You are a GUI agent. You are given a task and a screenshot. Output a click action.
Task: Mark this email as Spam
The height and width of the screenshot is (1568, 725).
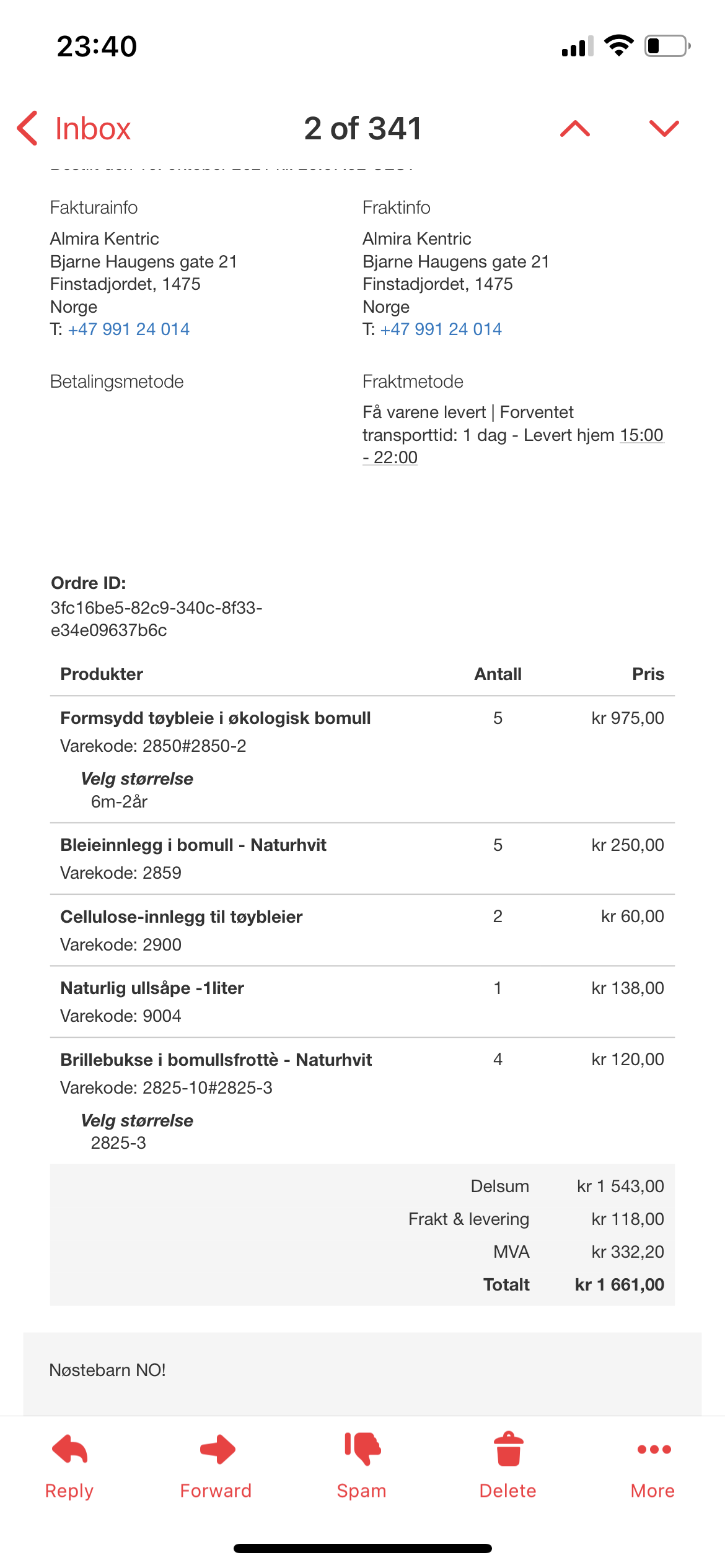click(x=362, y=1466)
